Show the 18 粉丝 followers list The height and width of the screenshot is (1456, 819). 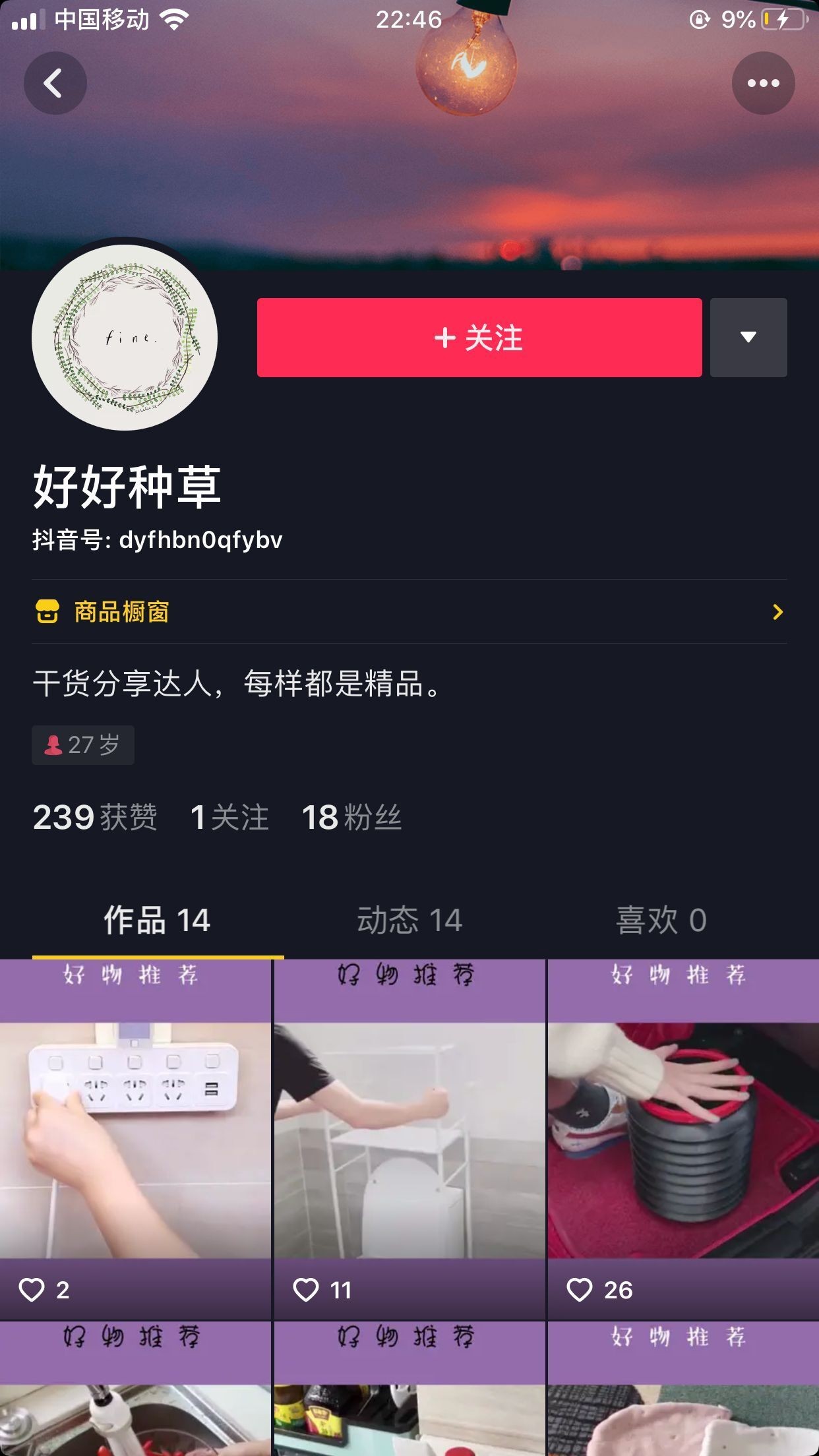tap(351, 818)
